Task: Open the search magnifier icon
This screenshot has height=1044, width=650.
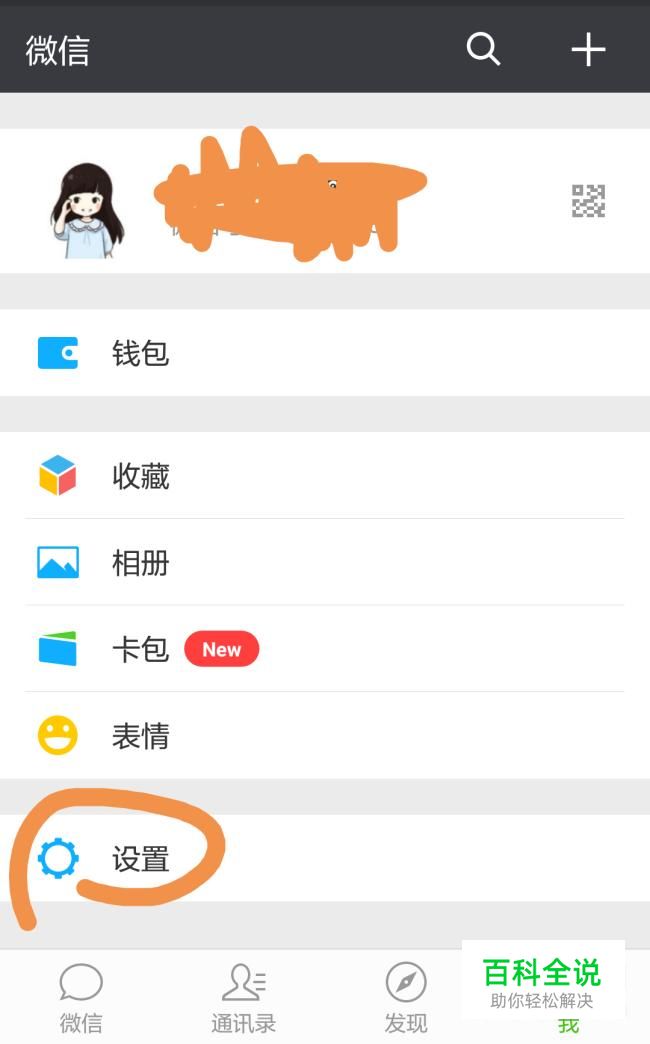Action: pyautogui.click(x=483, y=48)
